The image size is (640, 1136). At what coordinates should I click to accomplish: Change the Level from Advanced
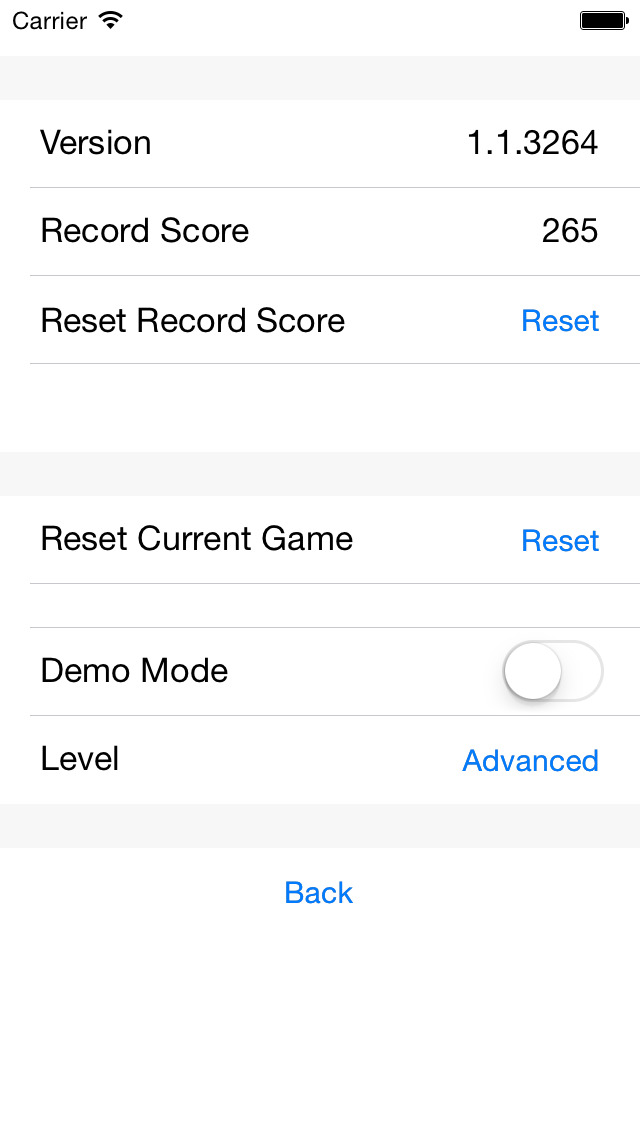tap(530, 760)
